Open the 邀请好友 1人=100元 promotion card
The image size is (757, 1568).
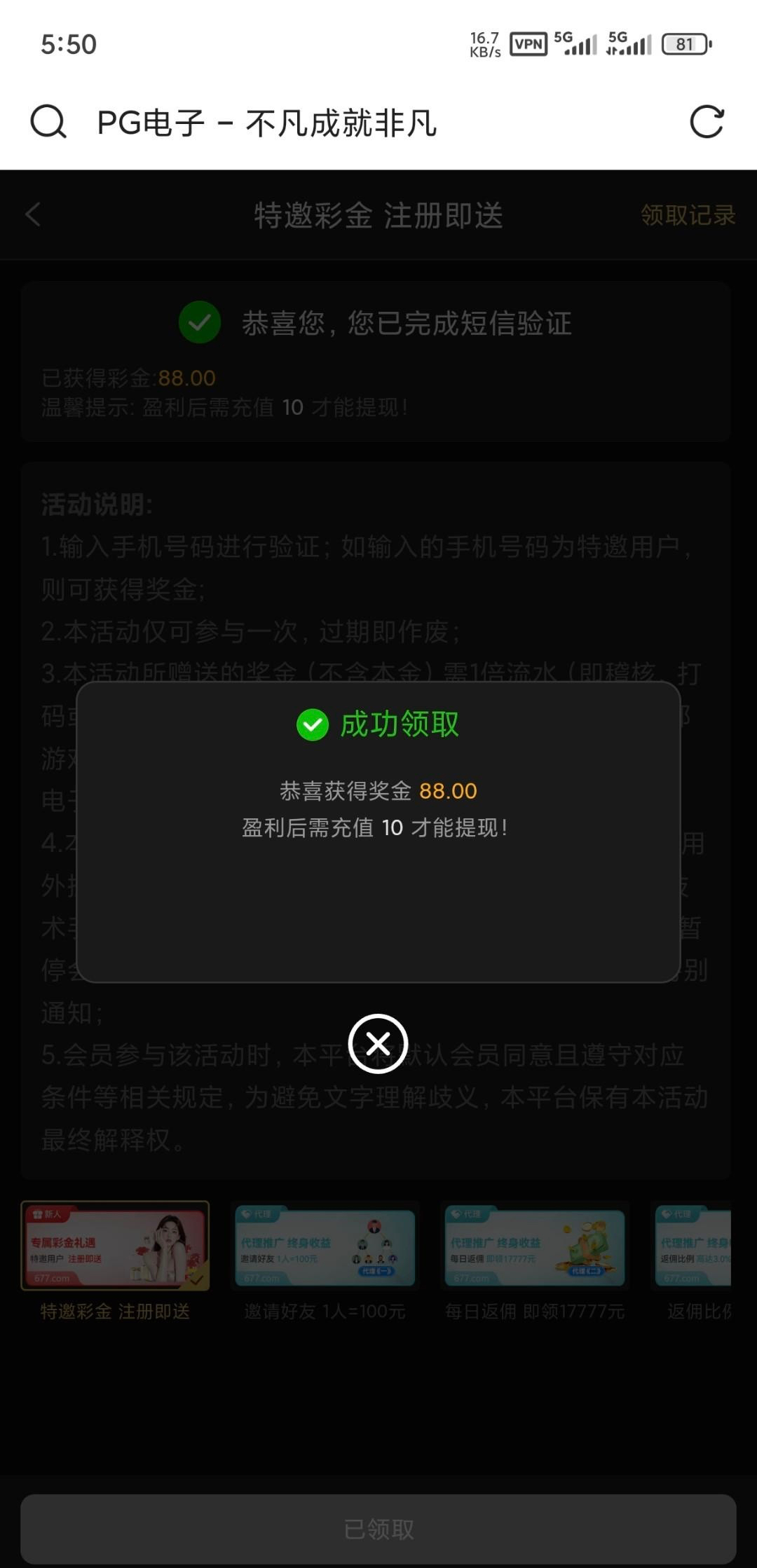point(325,1246)
